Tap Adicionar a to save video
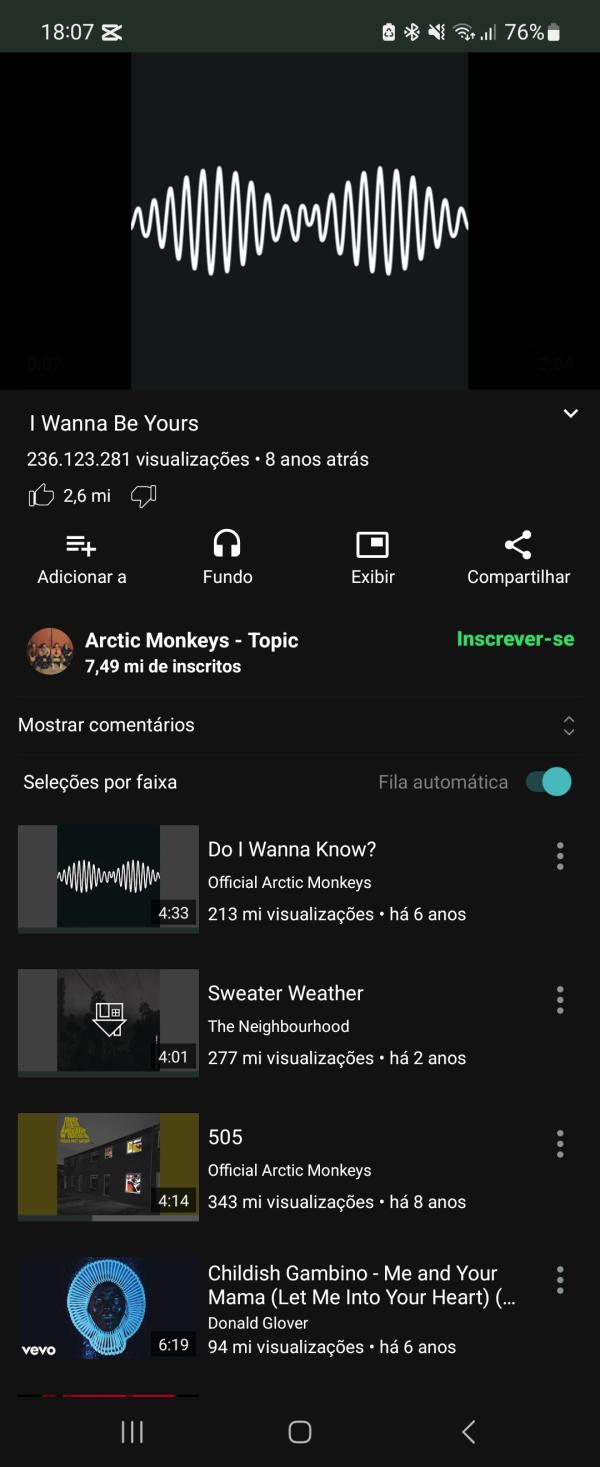Screen dimensions: 600x1467 point(81,558)
